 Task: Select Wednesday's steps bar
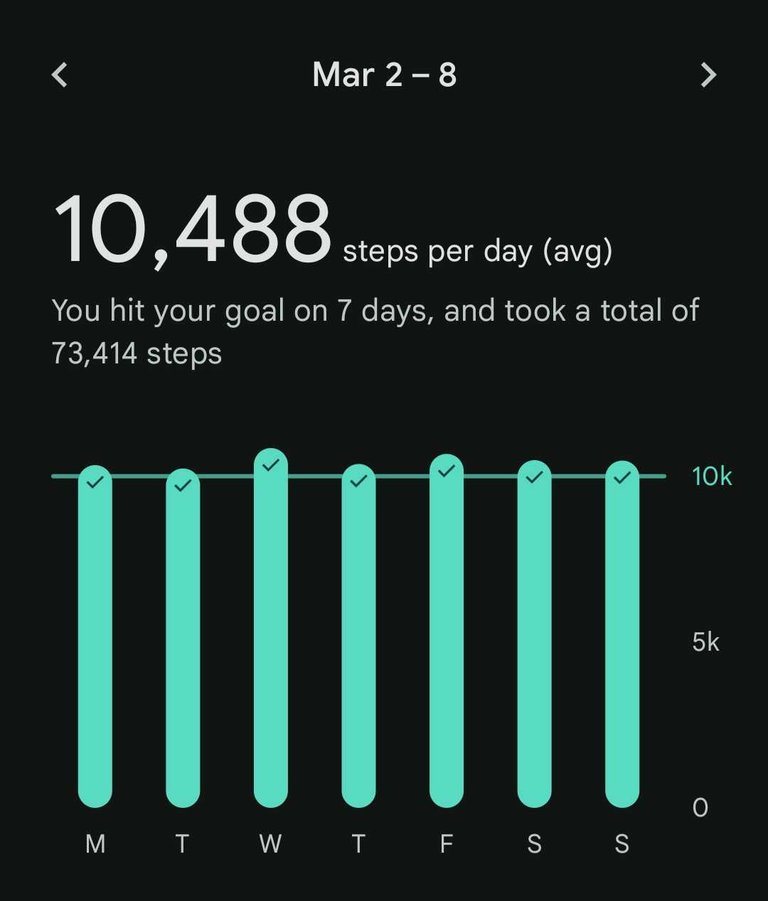click(x=270, y=630)
